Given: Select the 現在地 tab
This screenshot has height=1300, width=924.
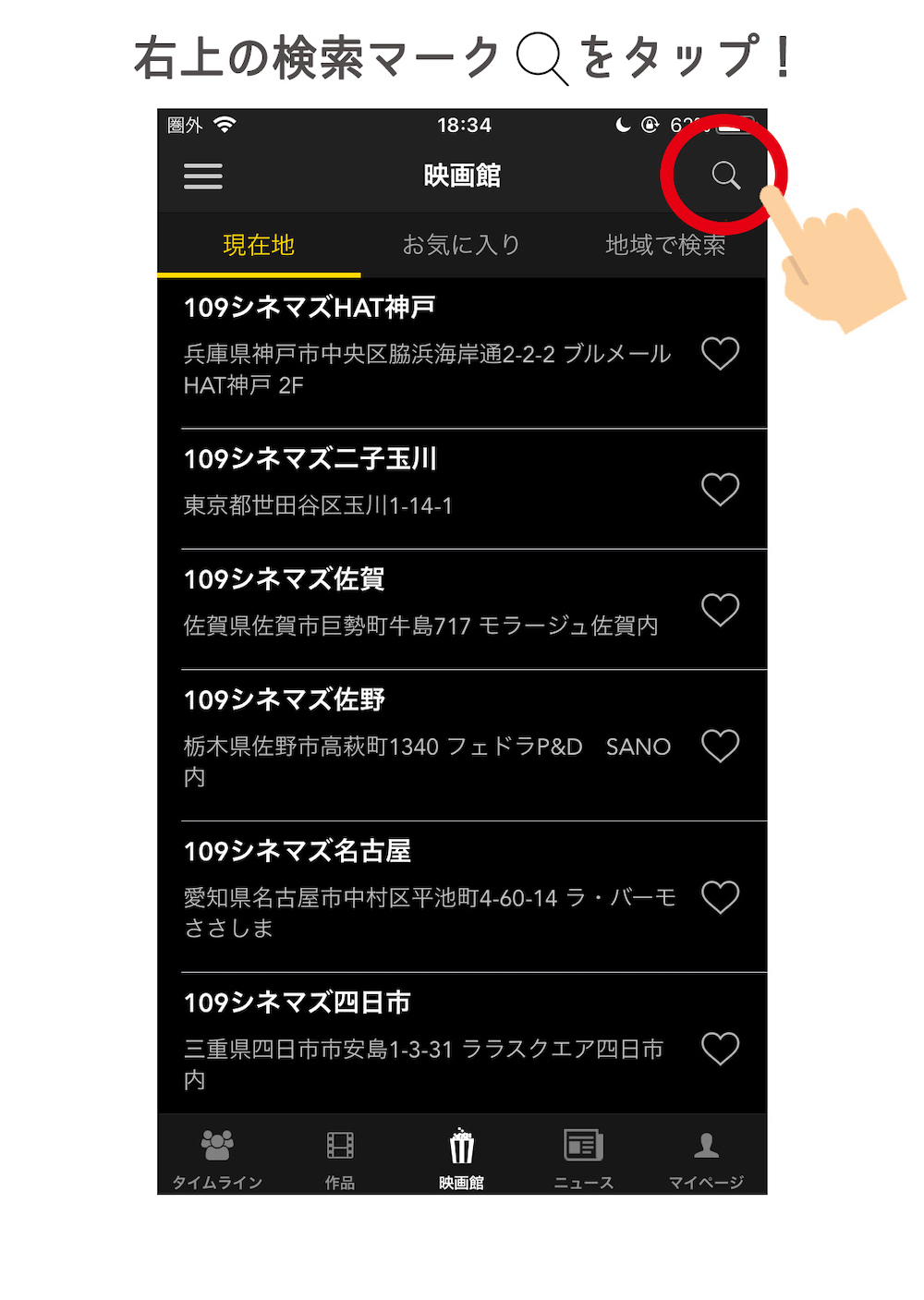Looking at the screenshot, I should [x=259, y=245].
